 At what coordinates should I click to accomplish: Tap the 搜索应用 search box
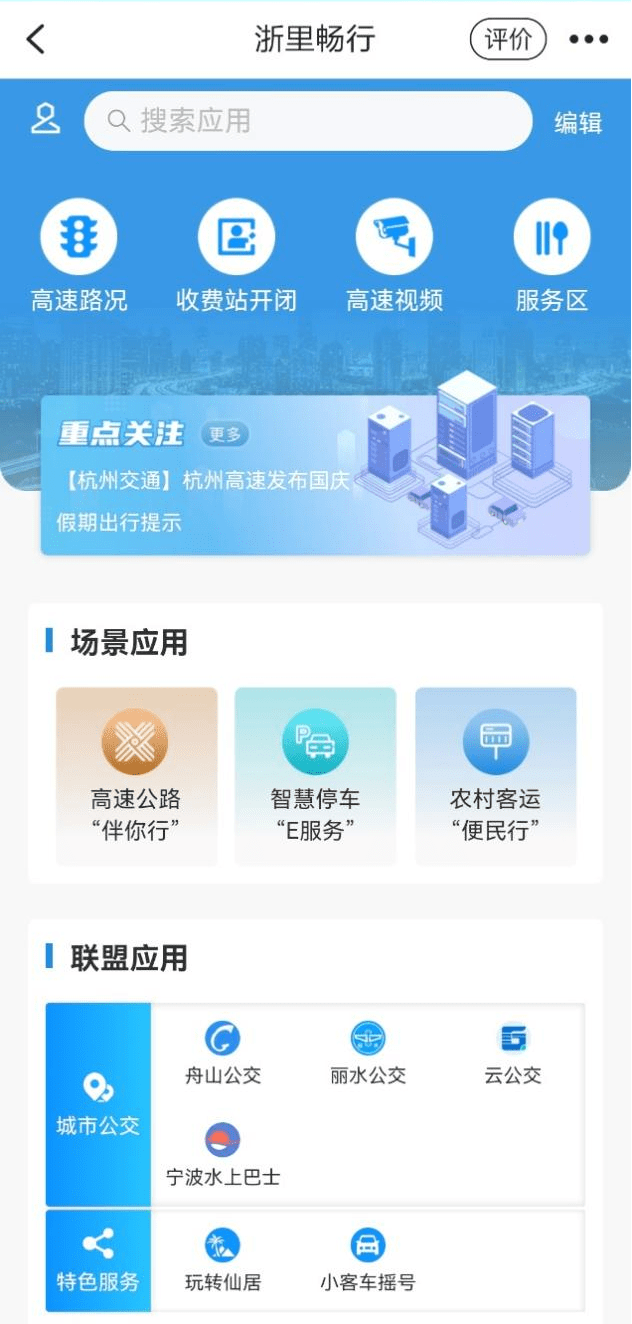[x=308, y=121]
